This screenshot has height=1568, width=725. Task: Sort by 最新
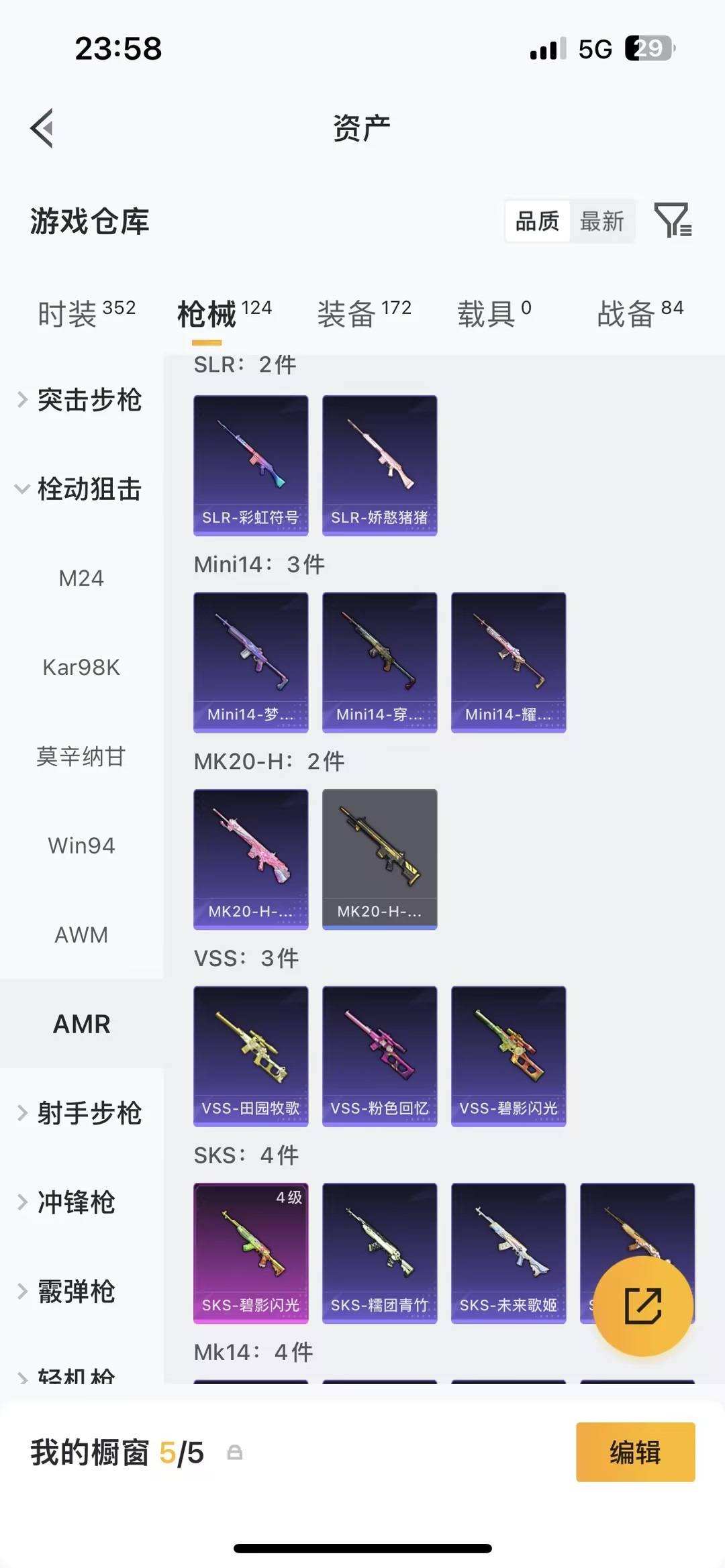[601, 221]
